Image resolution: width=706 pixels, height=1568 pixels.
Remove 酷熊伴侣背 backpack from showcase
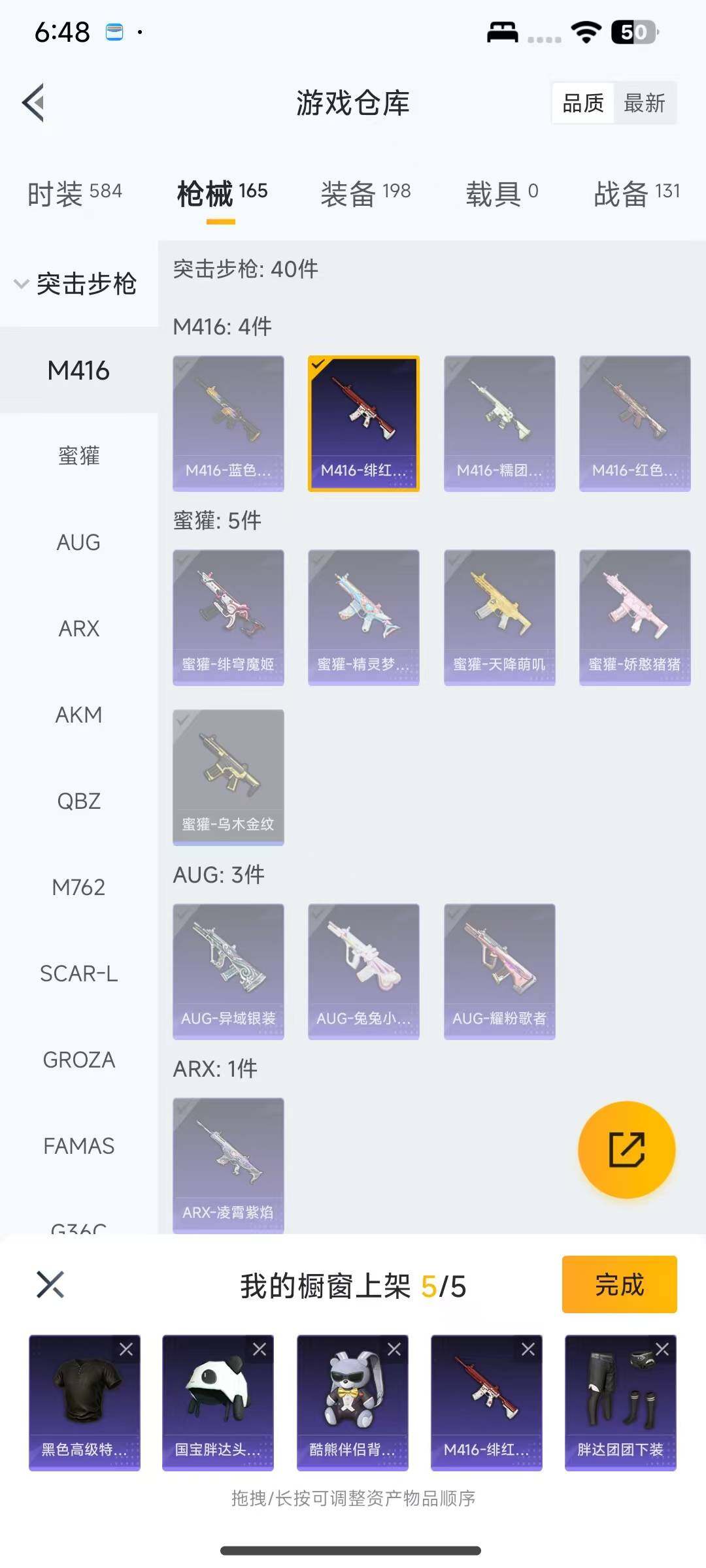394,1349
